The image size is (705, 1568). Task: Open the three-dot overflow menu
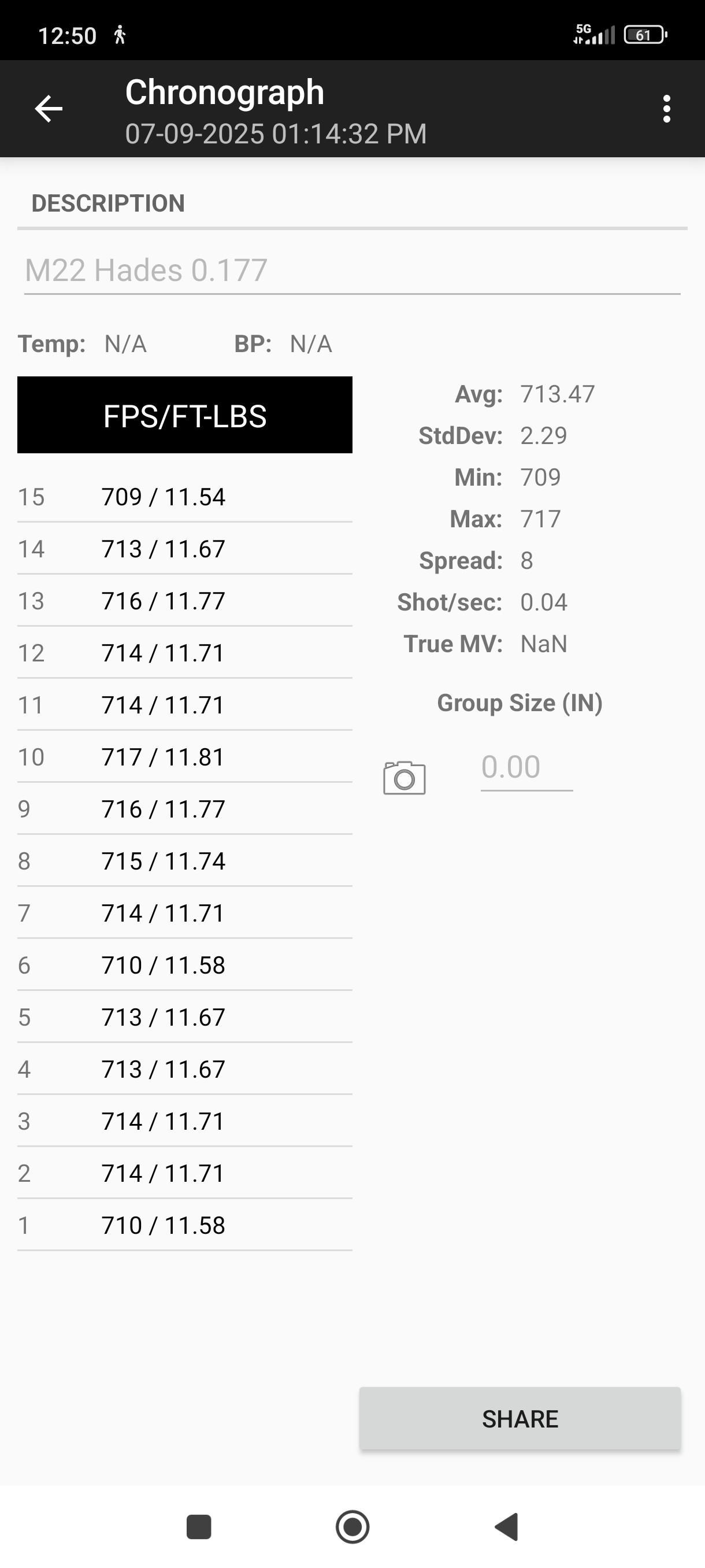(x=667, y=109)
